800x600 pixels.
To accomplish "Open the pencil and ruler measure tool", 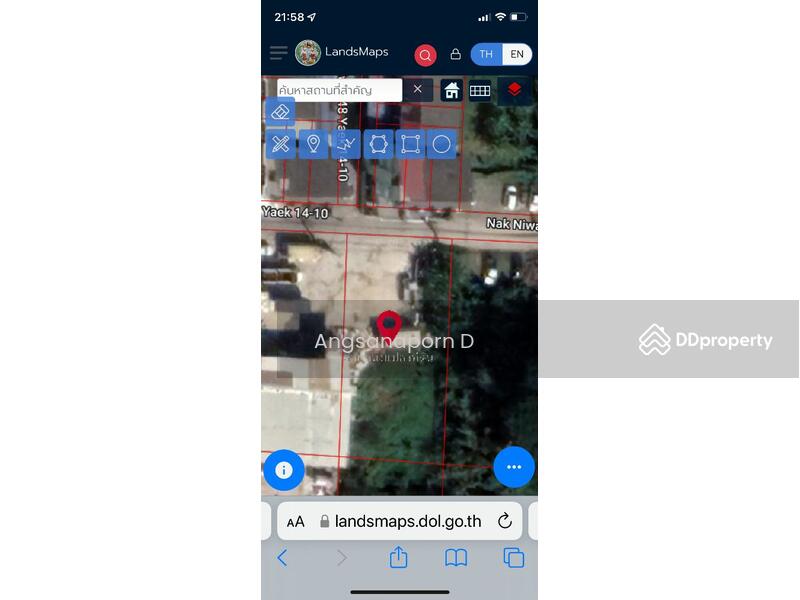I will (x=280, y=144).
